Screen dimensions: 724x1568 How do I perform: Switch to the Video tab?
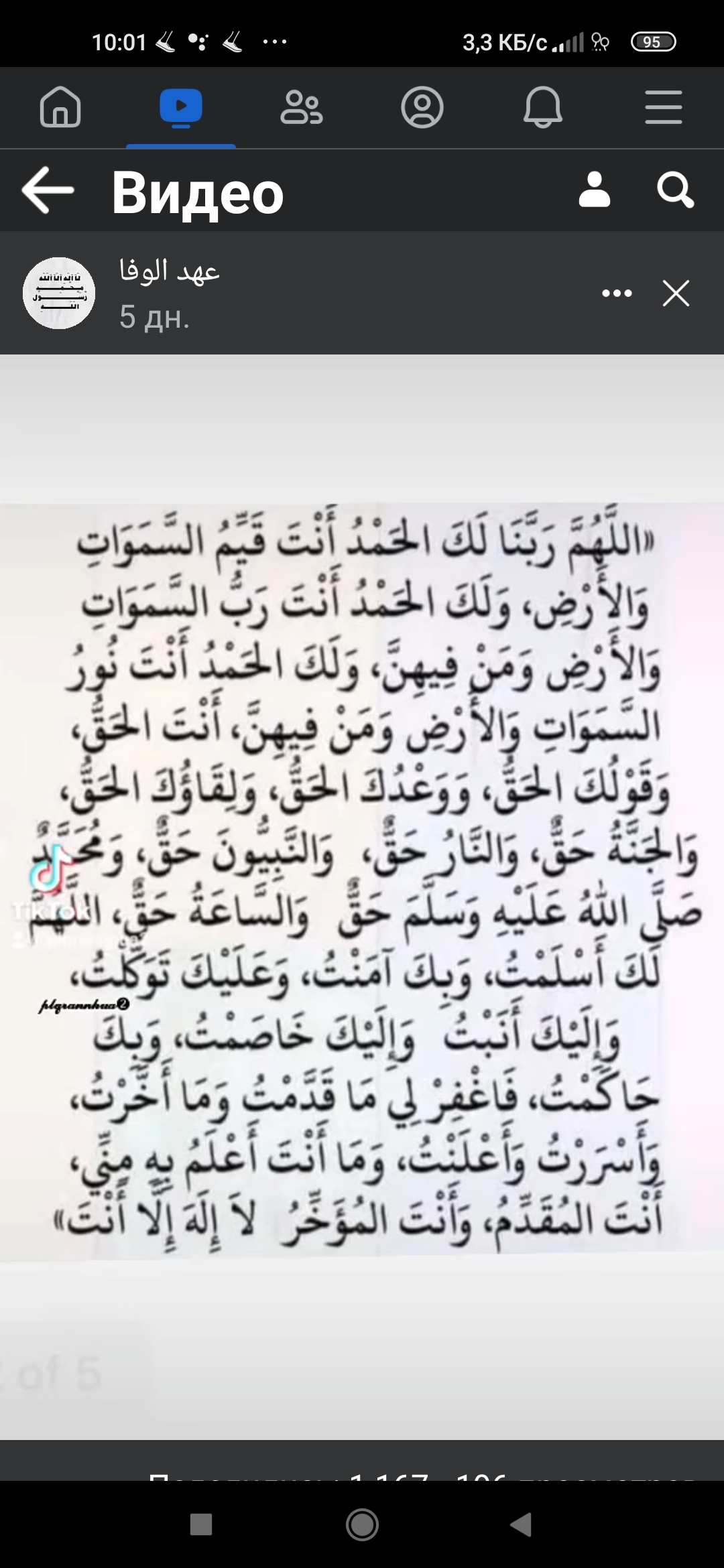coord(181,107)
